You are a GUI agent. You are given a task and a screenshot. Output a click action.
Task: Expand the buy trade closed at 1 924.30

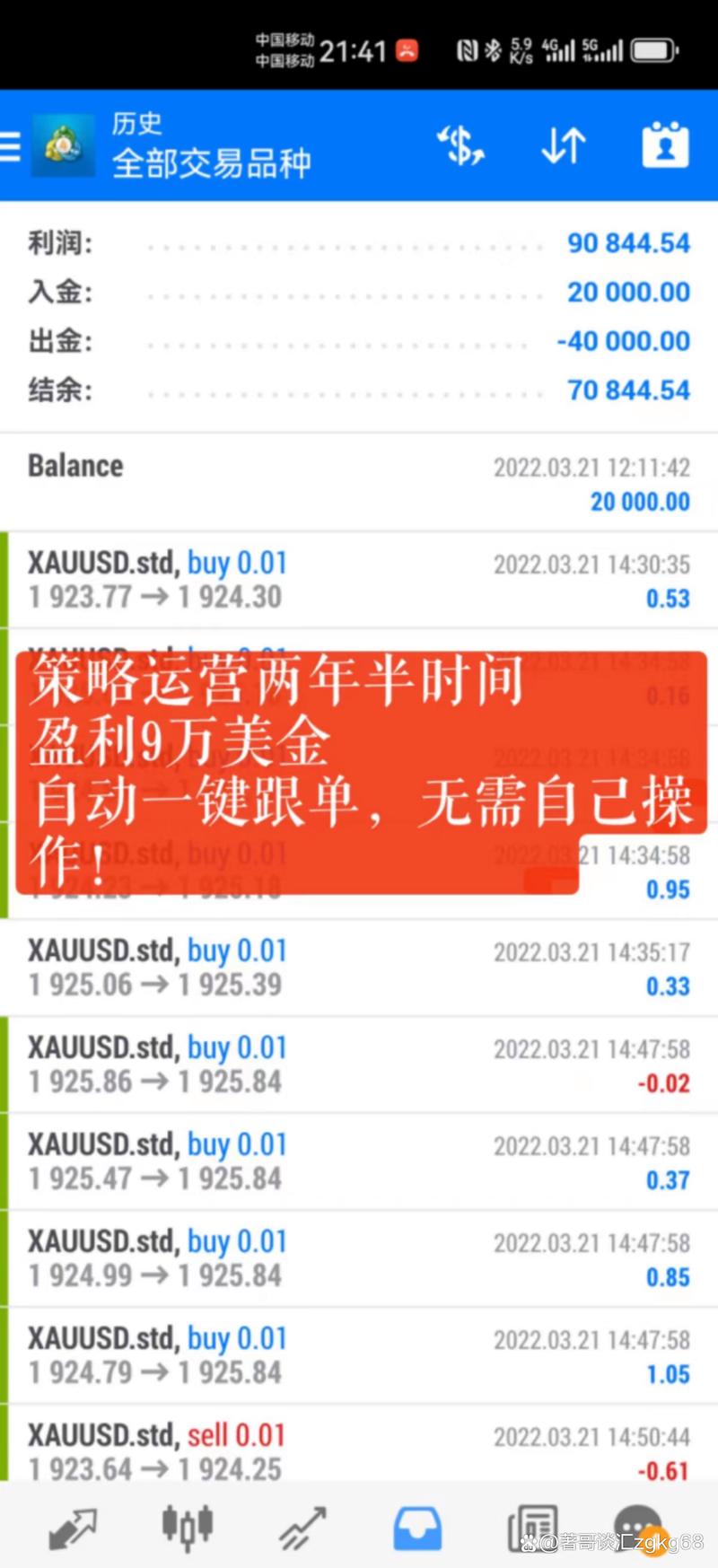(359, 580)
